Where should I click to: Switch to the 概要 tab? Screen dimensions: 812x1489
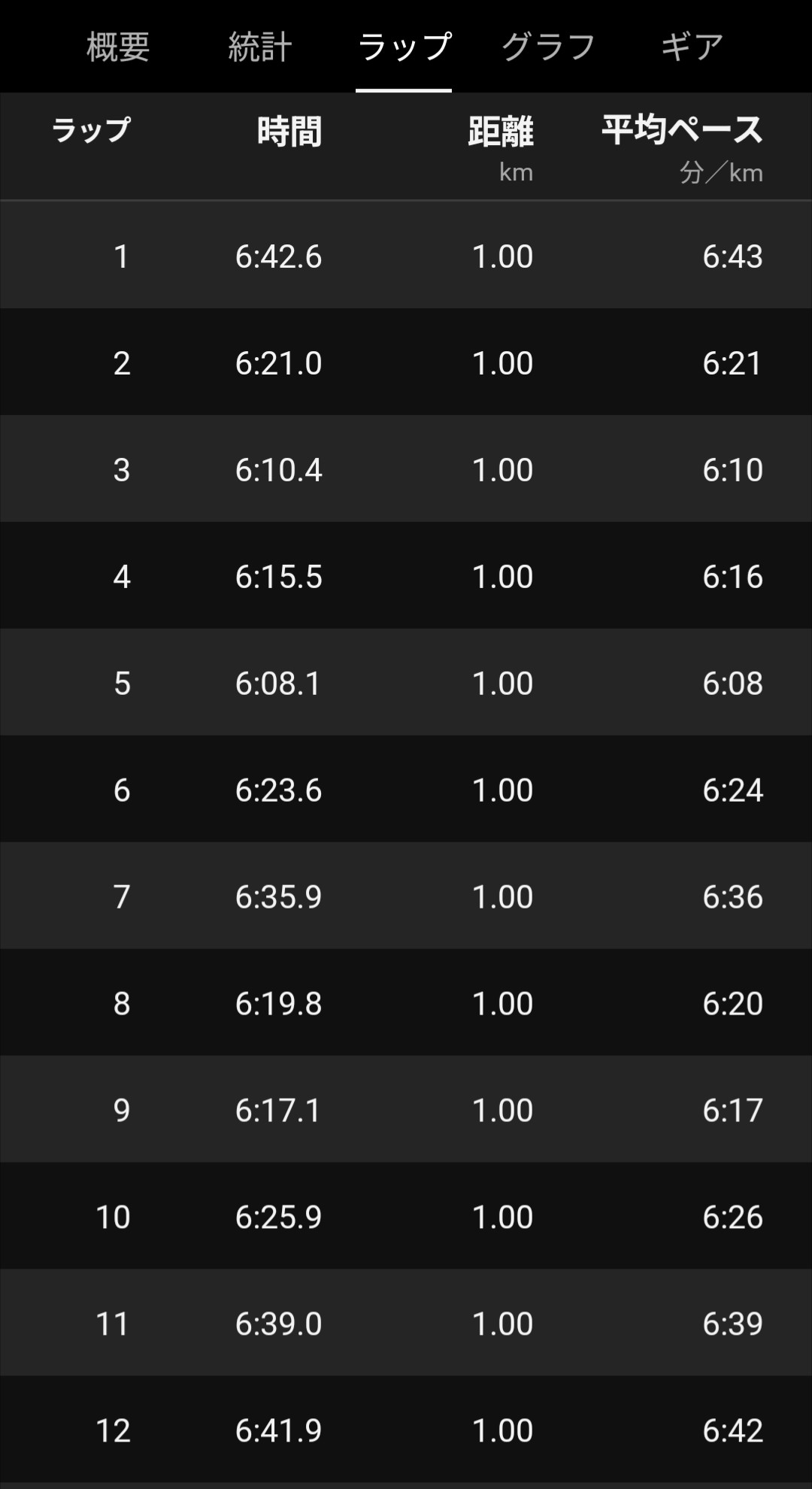click(x=118, y=47)
